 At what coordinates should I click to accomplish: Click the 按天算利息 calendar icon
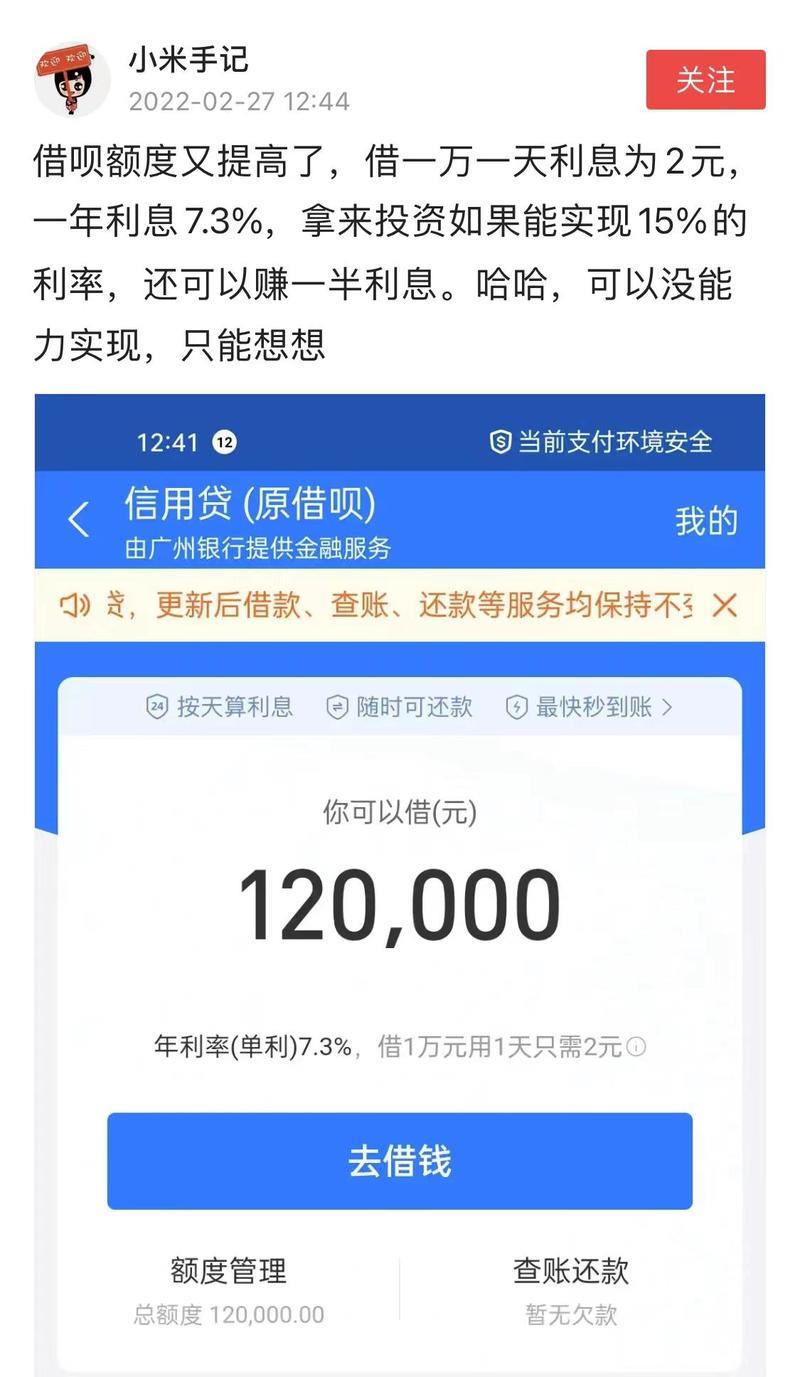pos(156,707)
